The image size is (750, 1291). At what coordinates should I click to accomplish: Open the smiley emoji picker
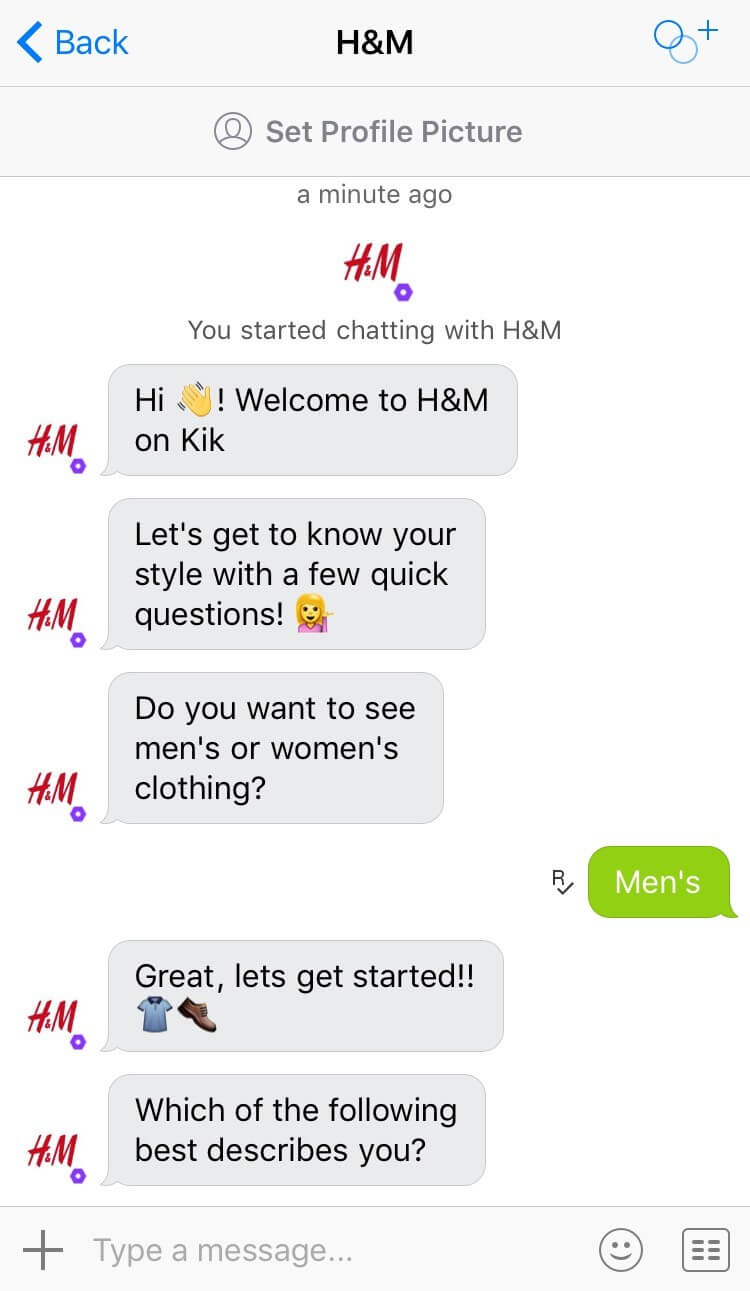tap(620, 1250)
